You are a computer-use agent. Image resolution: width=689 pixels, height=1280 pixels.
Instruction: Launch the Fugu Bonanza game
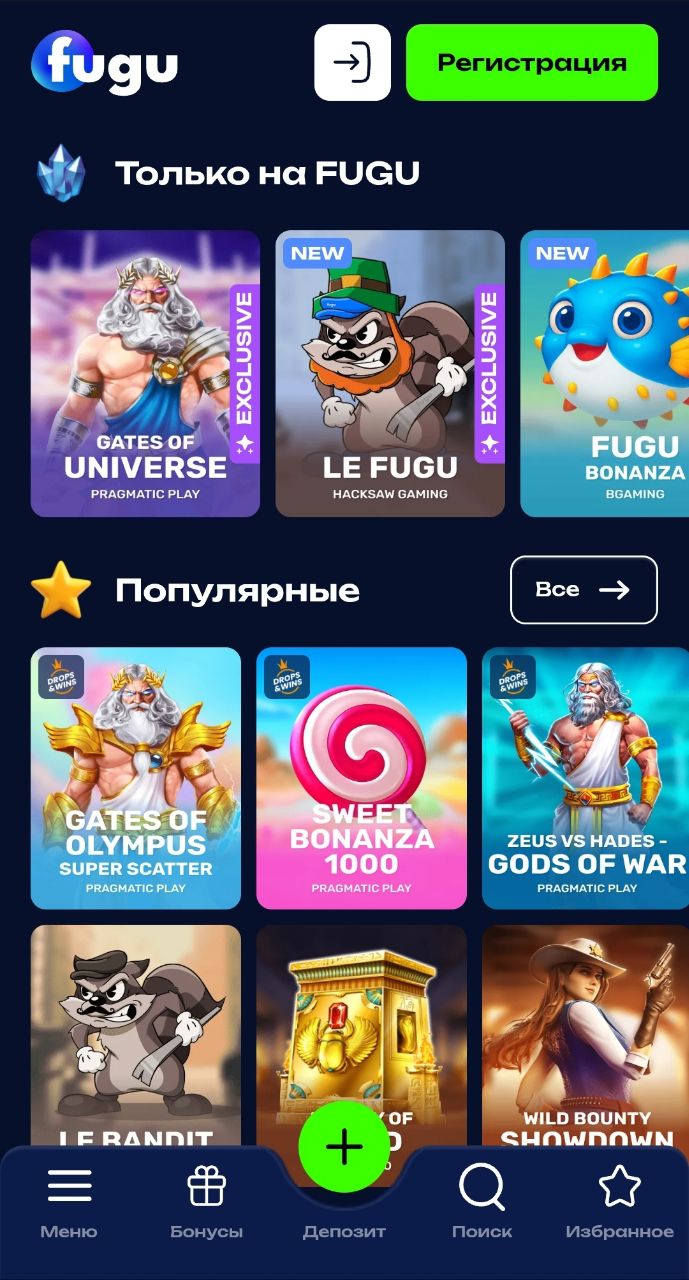click(x=605, y=373)
